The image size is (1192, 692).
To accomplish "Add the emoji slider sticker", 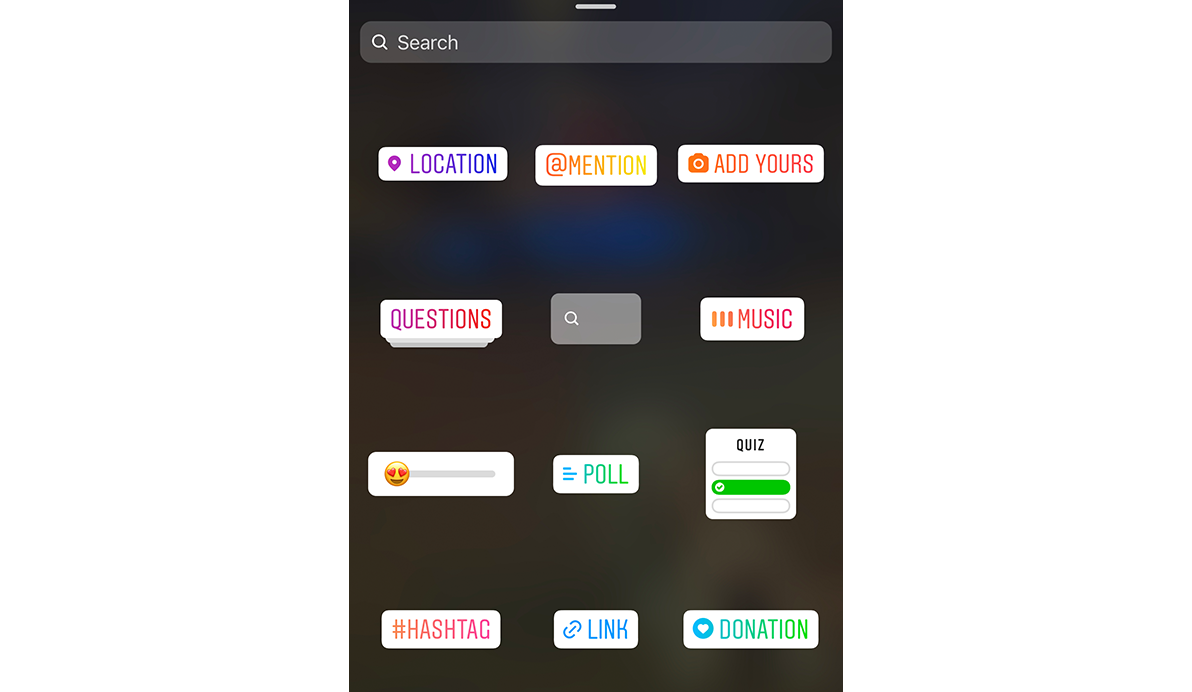I will (x=441, y=474).
